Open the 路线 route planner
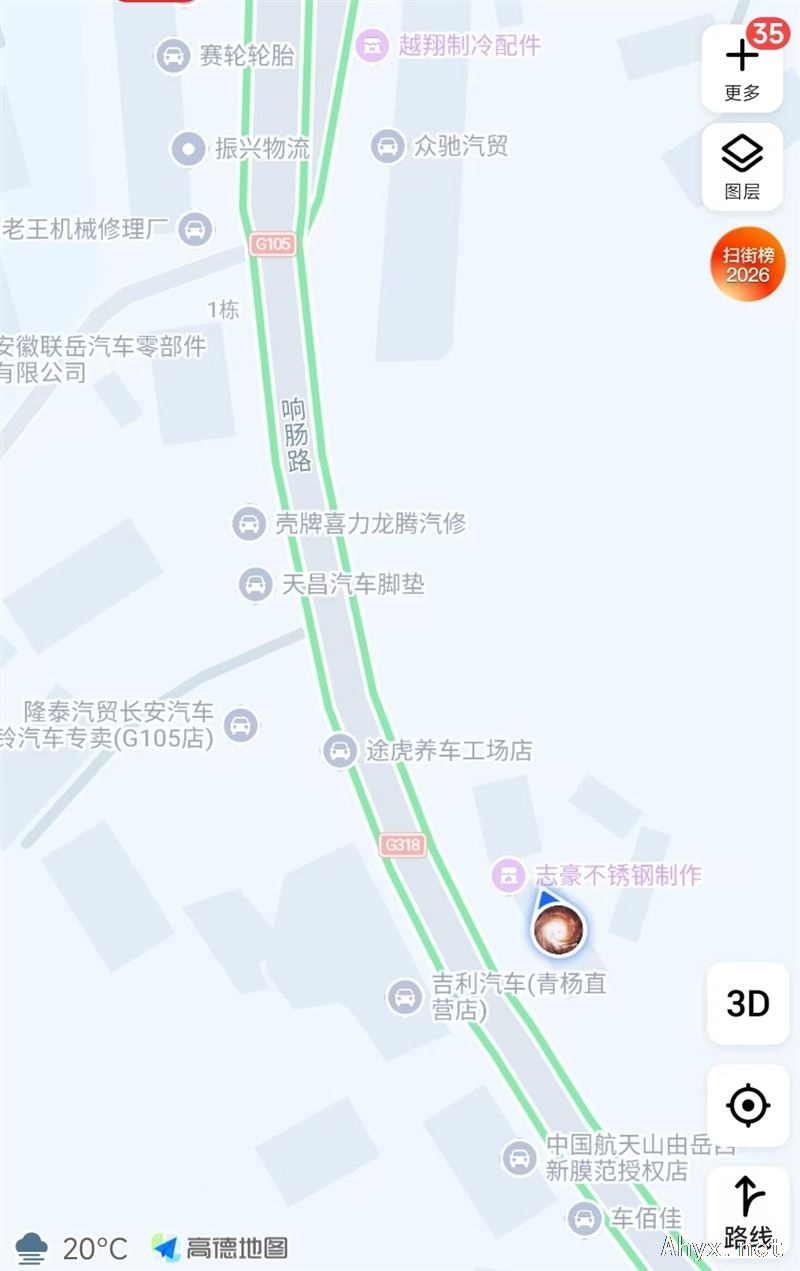Screen dimensions: 800x1271 coord(748,1211)
